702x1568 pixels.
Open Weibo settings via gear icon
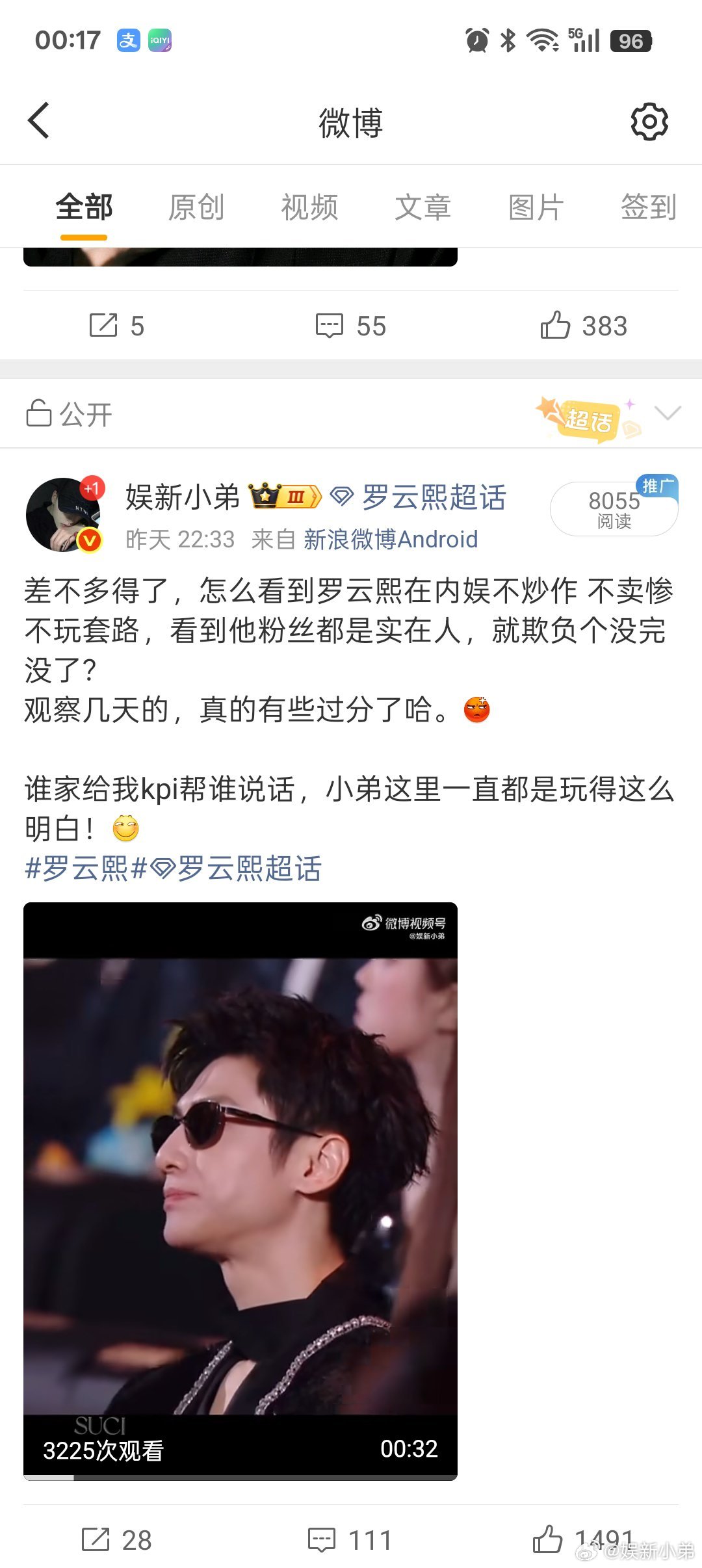coord(648,120)
